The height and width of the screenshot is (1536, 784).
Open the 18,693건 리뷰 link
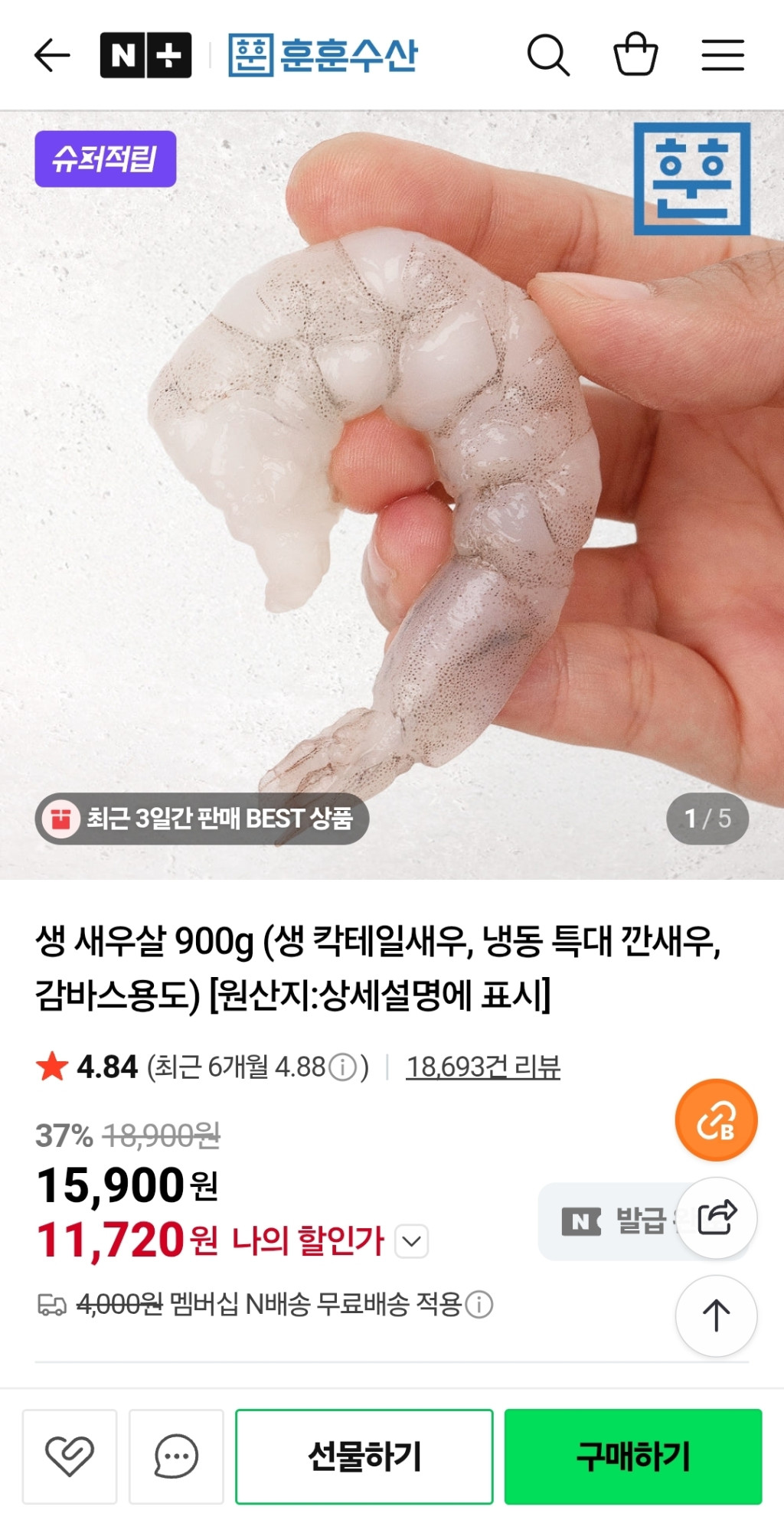(482, 1067)
